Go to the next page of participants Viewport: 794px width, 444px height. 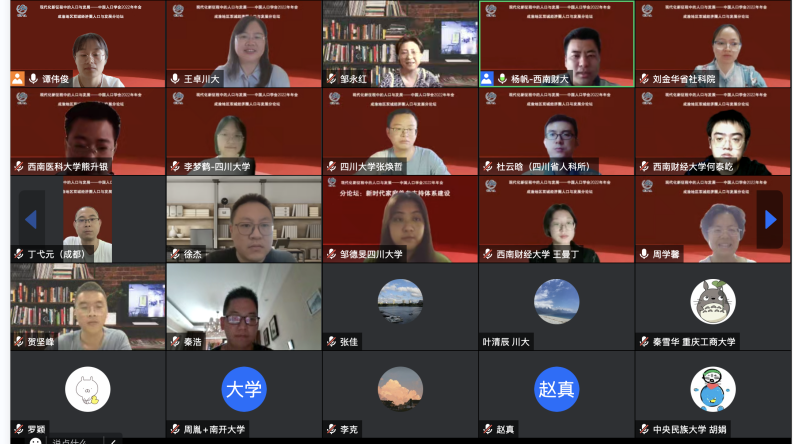tap(768, 218)
